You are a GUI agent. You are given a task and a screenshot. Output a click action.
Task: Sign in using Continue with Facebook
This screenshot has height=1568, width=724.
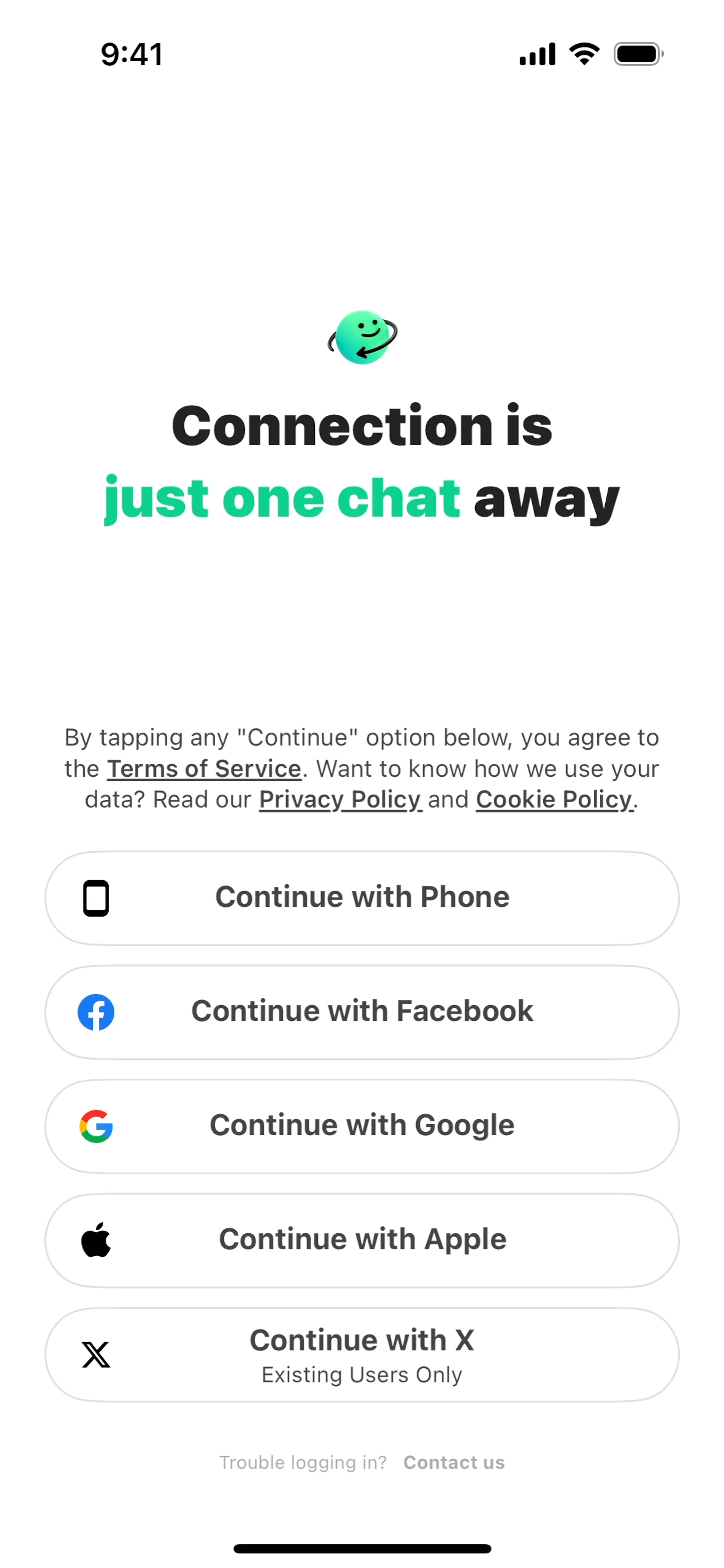coord(362,1012)
